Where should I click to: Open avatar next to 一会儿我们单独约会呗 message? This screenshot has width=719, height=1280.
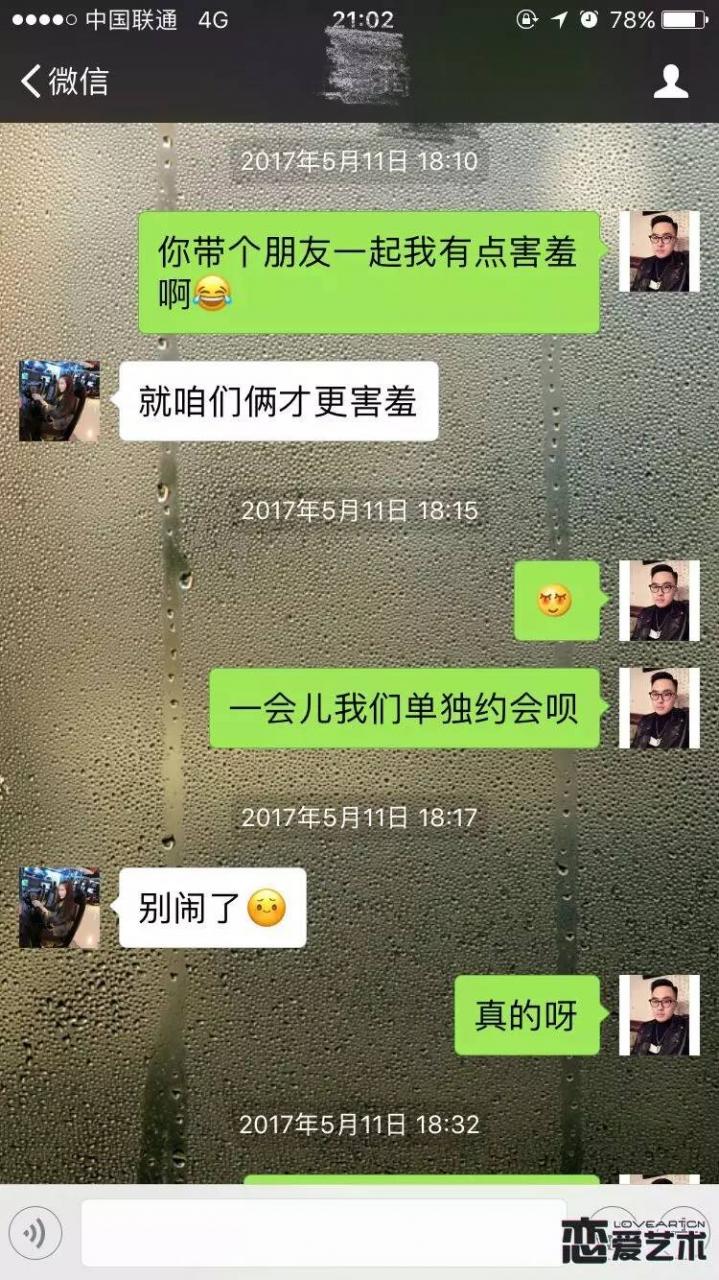click(659, 708)
